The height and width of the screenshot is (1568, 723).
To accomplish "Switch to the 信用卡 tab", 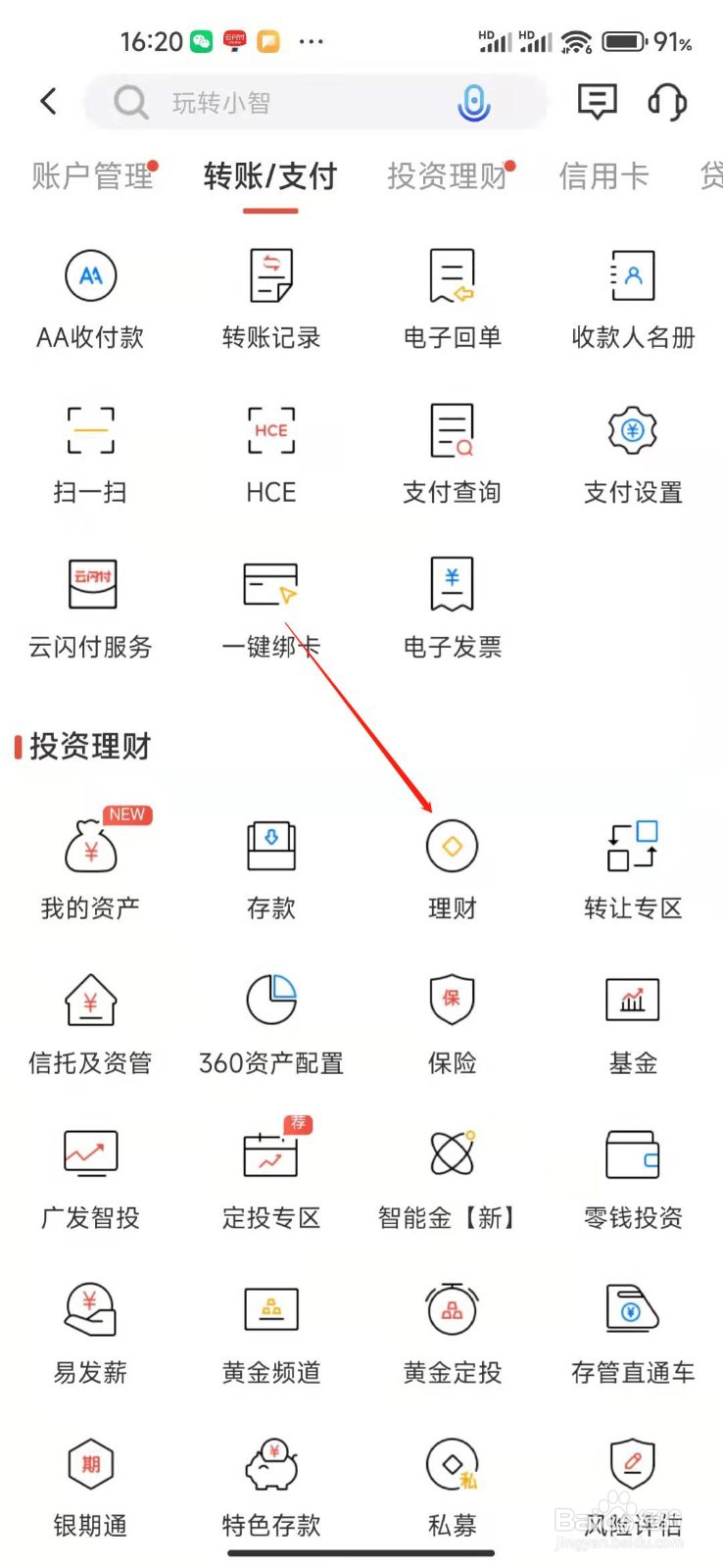I will [603, 176].
